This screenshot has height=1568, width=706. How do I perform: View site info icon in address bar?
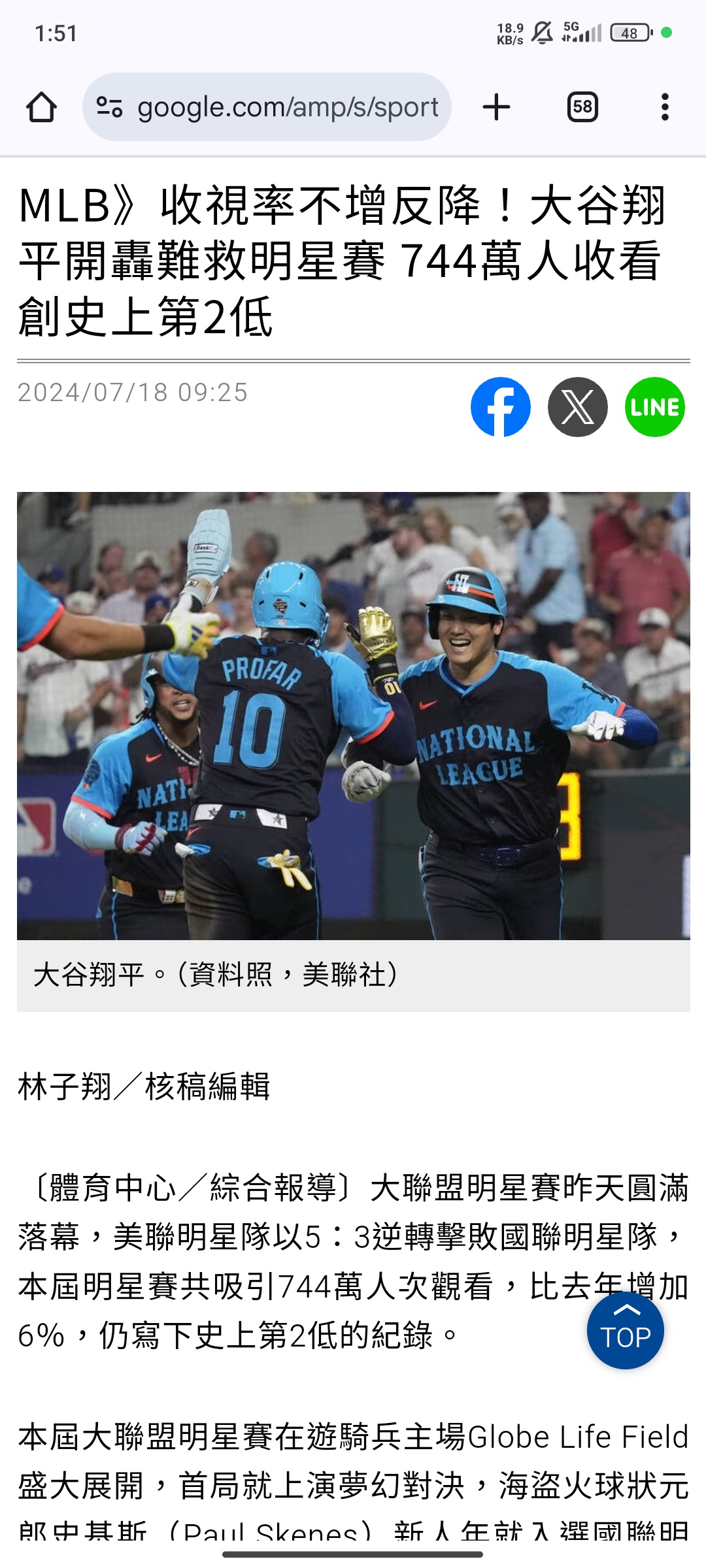point(109,107)
